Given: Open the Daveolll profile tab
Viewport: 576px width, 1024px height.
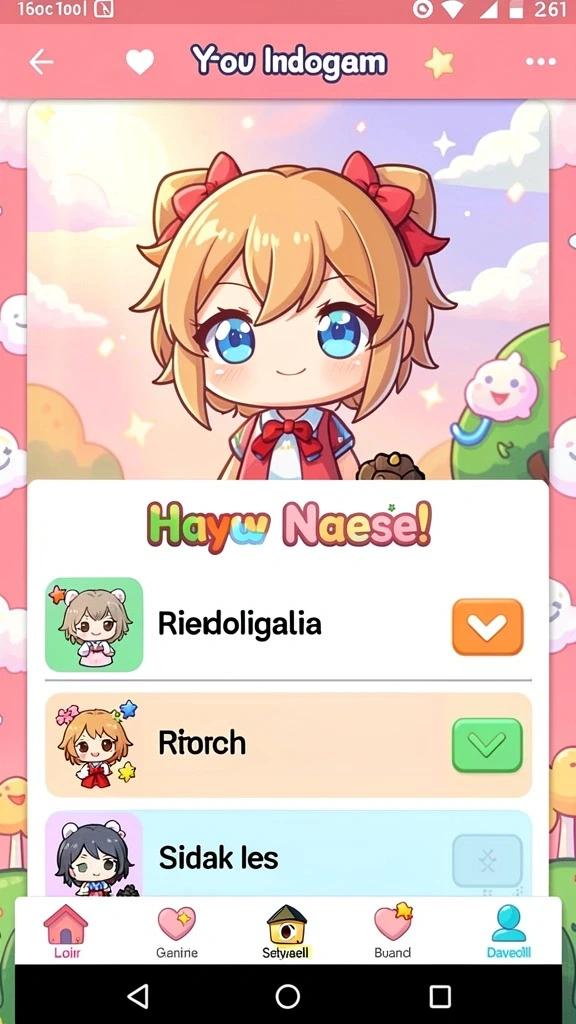Looking at the screenshot, I should [x=509, y=931].
